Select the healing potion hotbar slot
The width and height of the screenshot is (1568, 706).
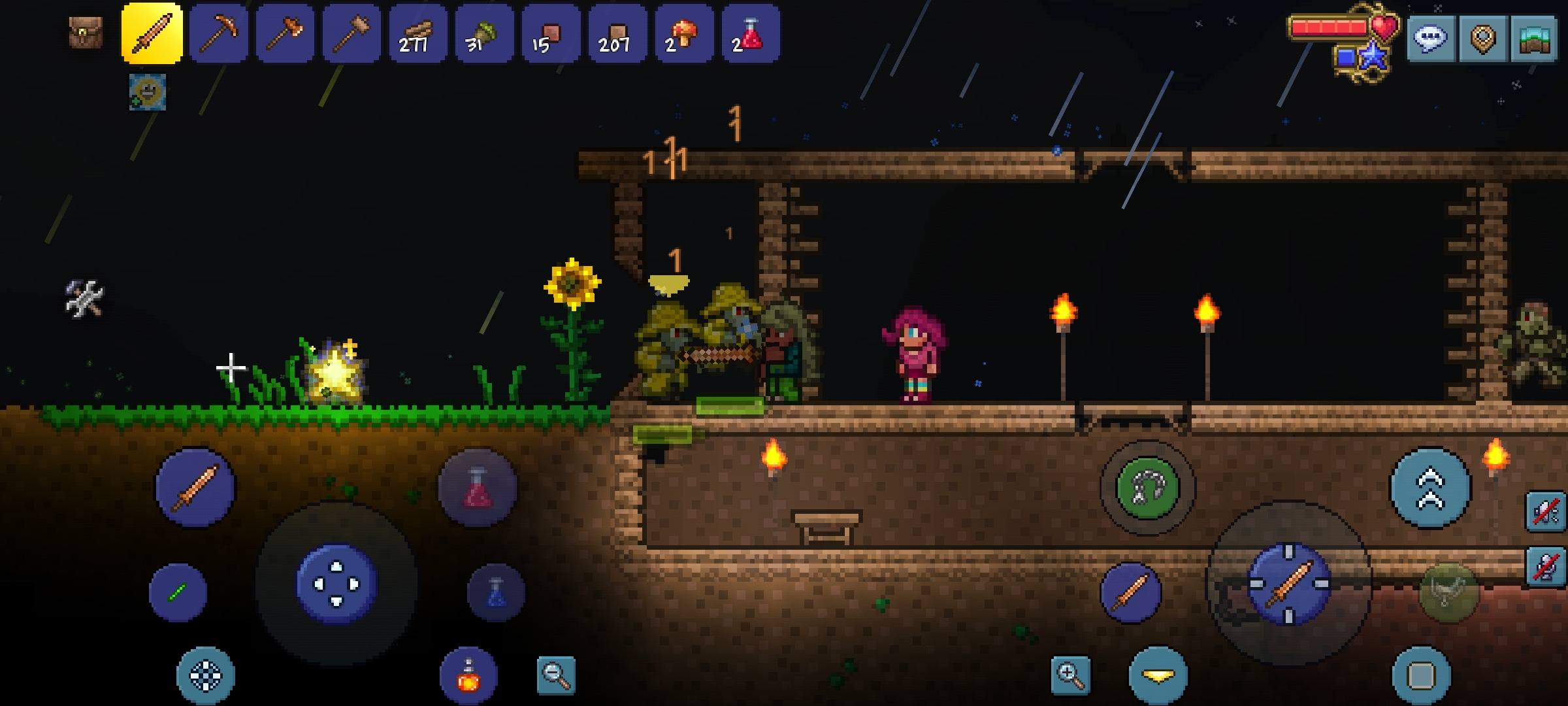[750, 33]
